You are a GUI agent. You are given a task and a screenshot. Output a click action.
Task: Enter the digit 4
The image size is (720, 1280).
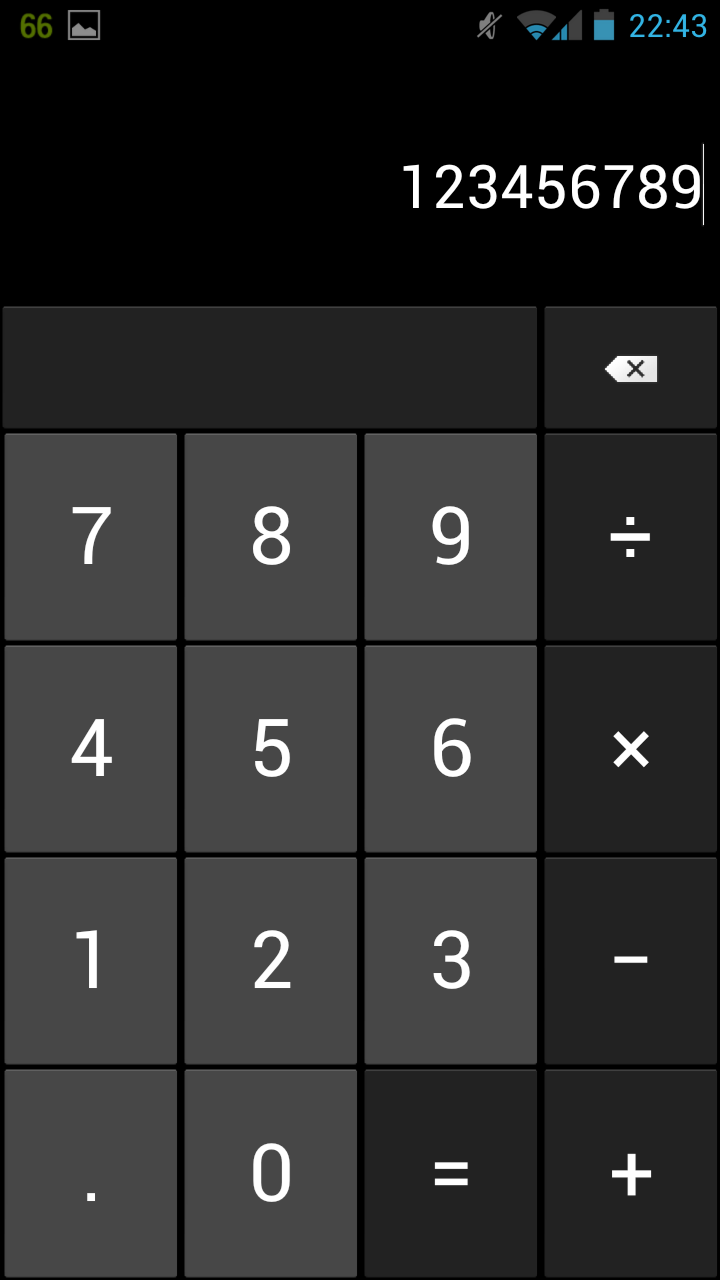tap(91, 749)
